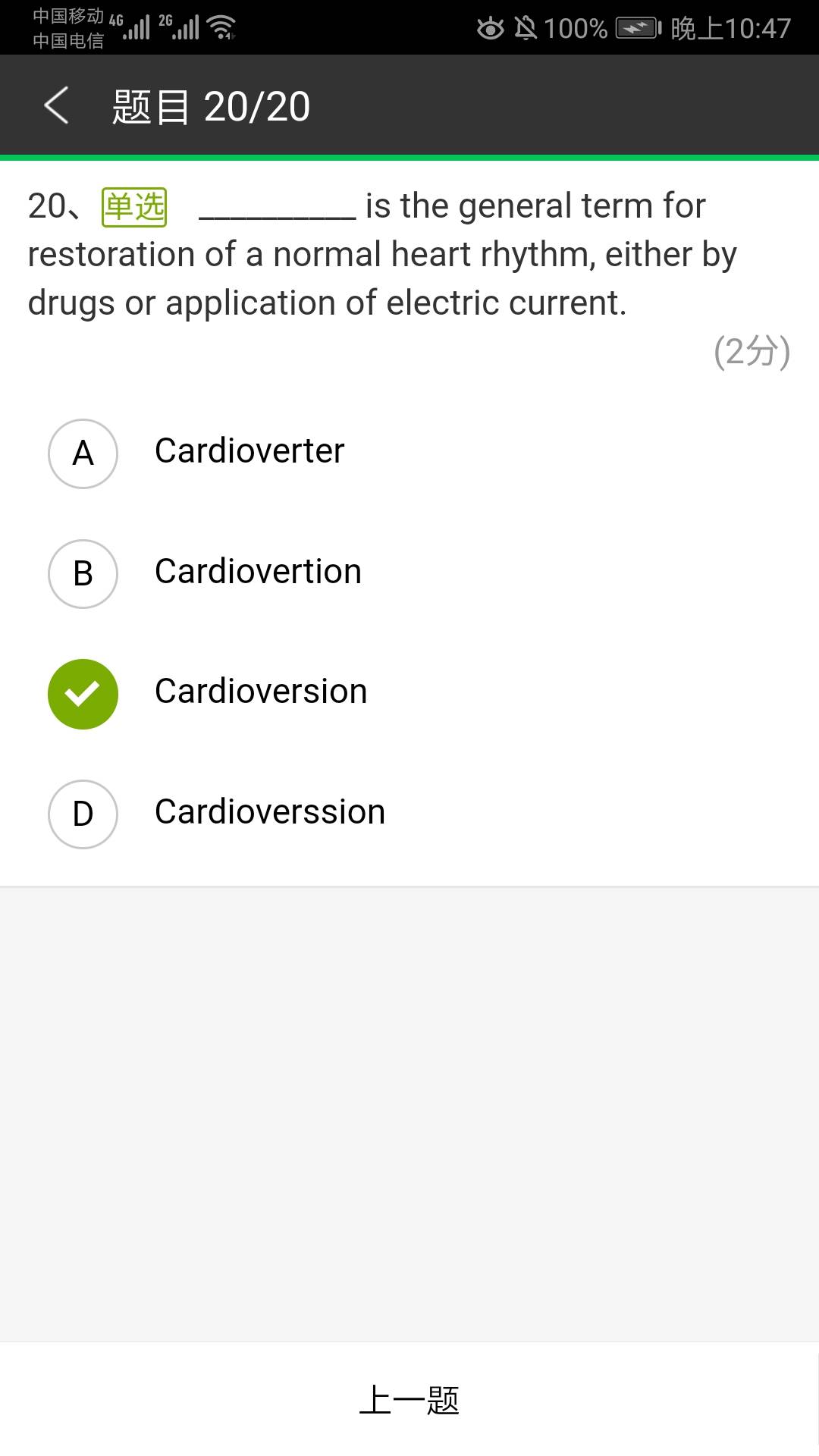Go to previous question 上一题

(409, 1400)
